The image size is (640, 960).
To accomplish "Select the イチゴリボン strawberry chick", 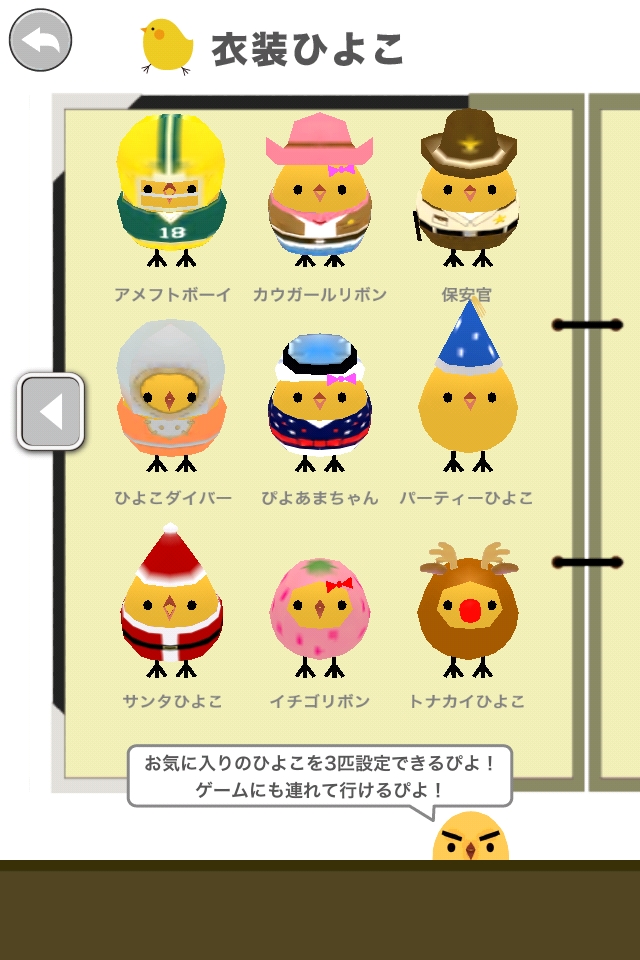I will 320,617.
